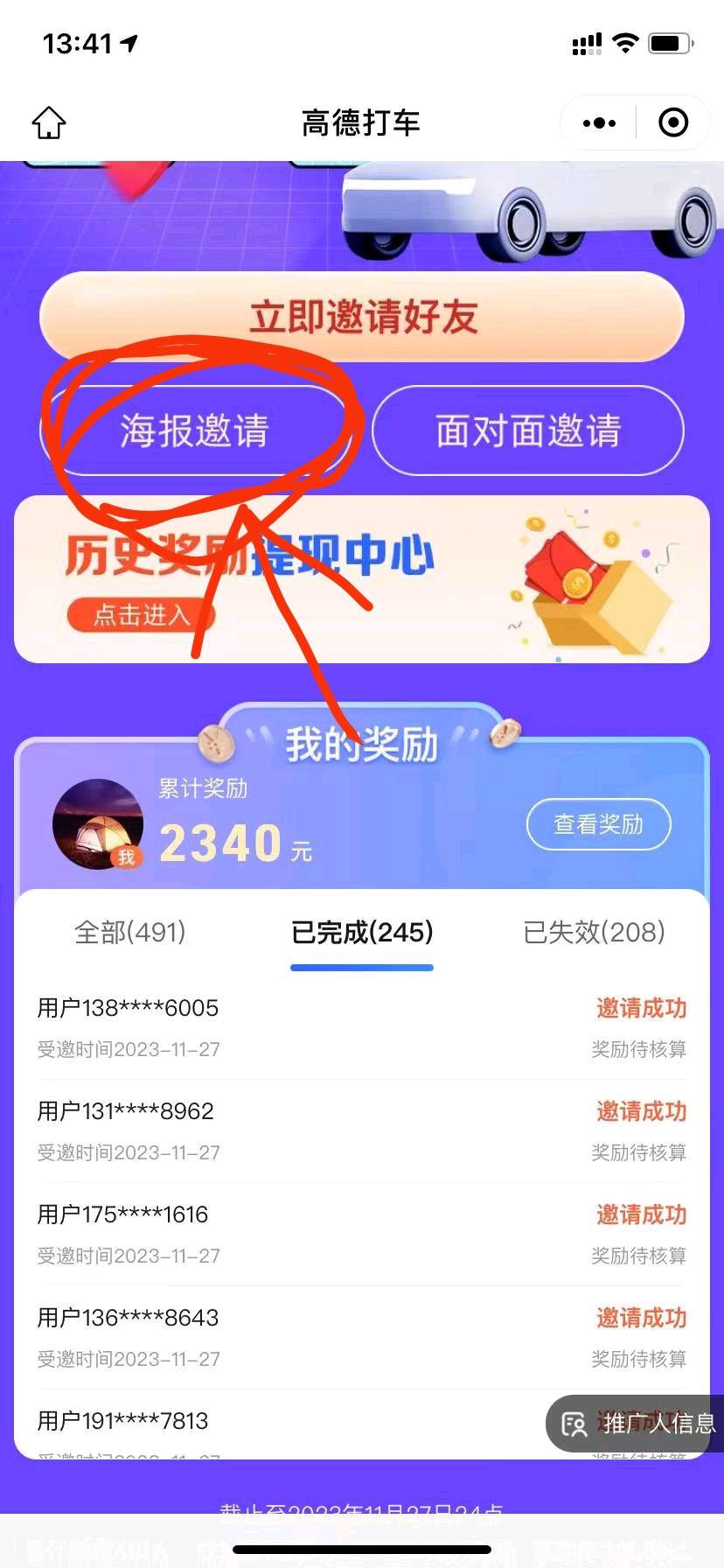Select 面对面邀请 face-to-face invite
Viewport: 724px width, 1568px height.
coord(528,431)
